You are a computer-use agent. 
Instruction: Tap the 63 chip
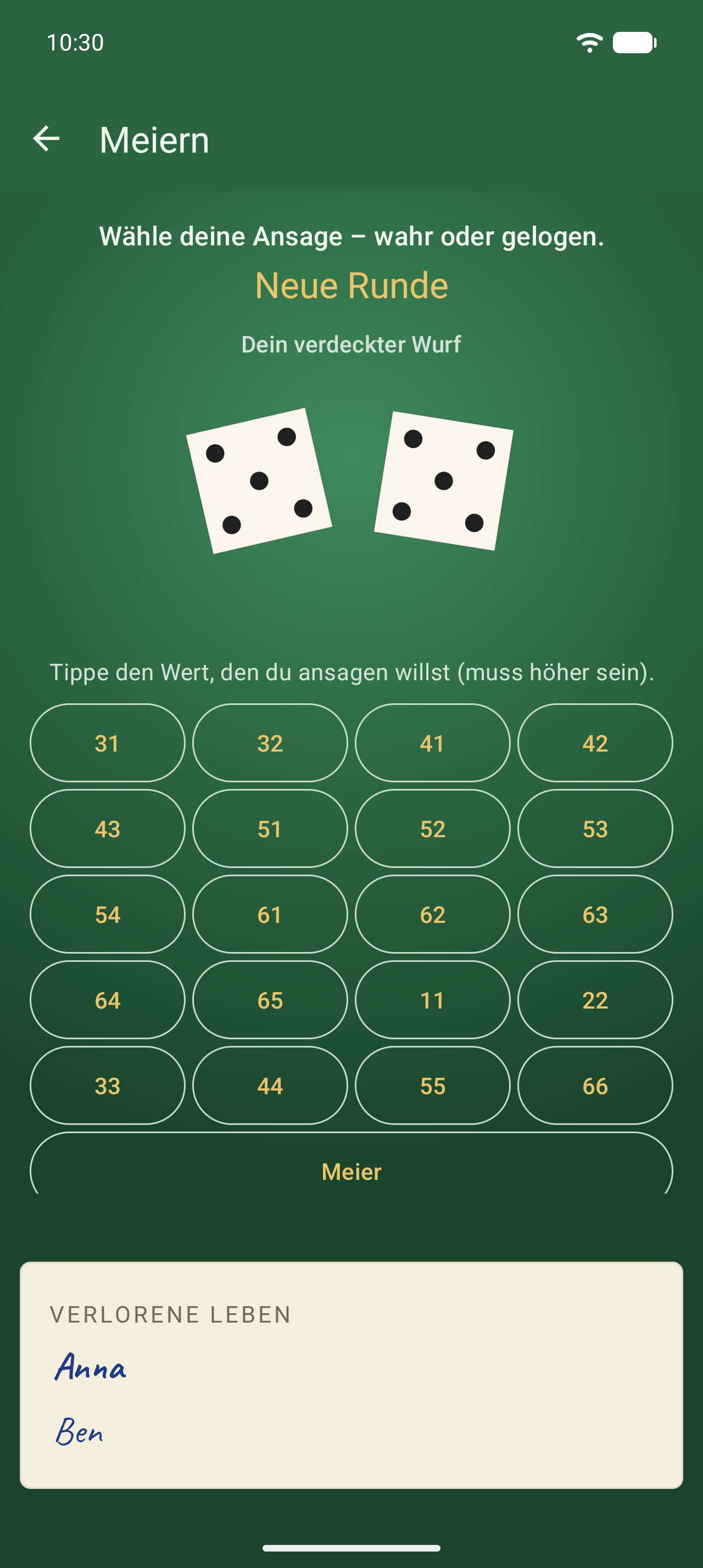[595, 914]
